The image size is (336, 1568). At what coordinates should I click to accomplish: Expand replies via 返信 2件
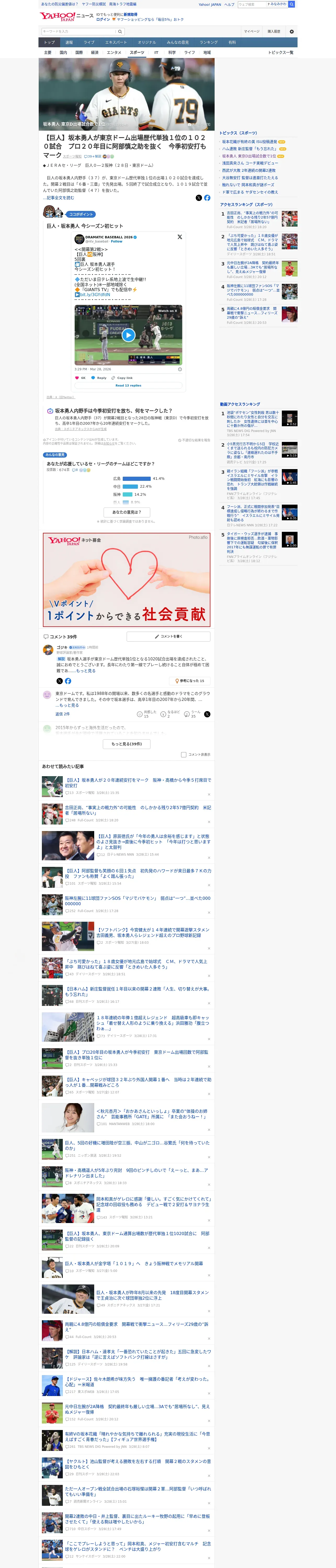click(x=62, y=714)
